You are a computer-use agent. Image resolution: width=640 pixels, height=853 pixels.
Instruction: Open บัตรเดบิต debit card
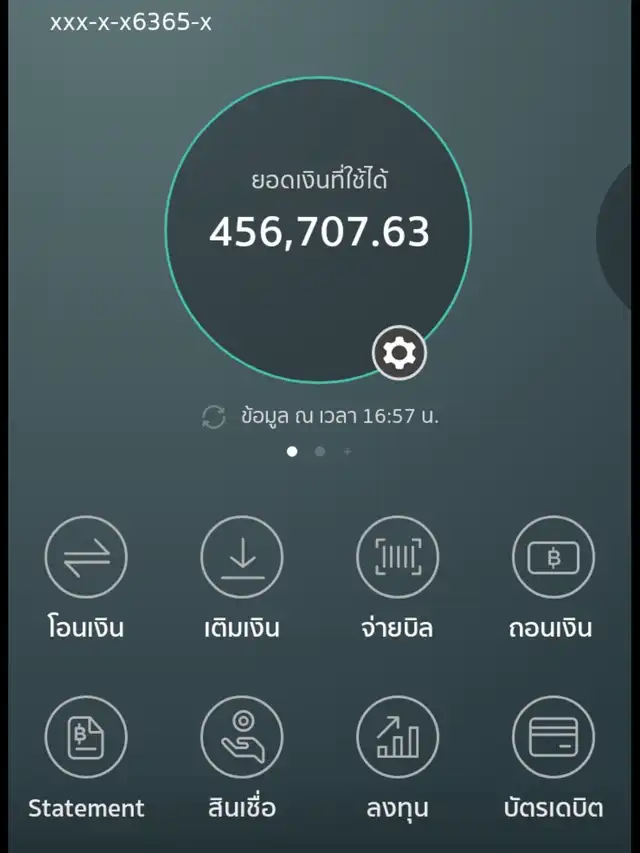click(553, 737)
